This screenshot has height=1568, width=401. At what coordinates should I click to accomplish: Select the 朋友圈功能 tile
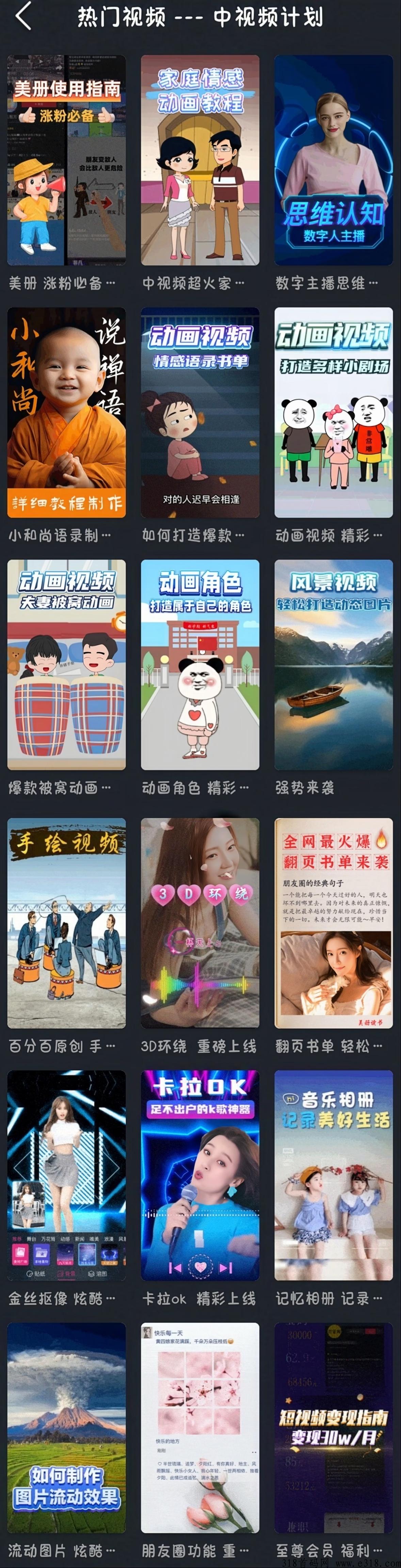200,1427
